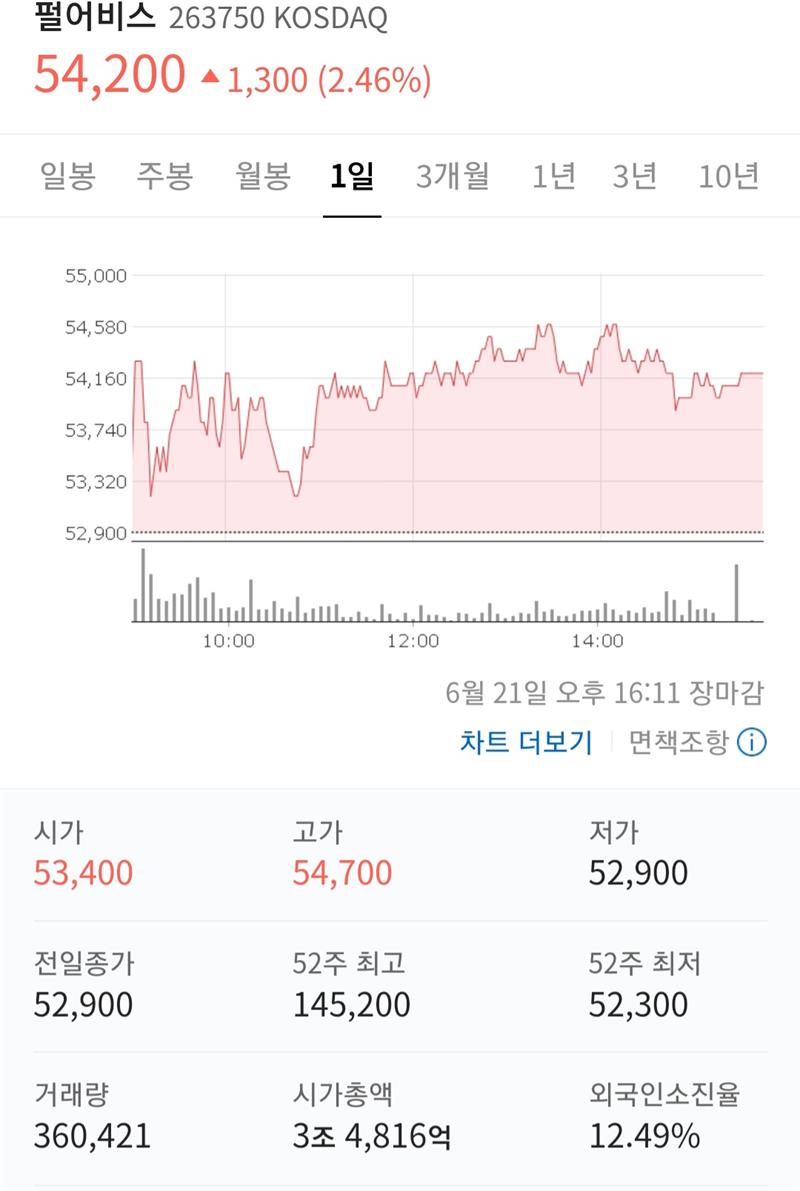This screenshot has height=1191, width=800.
Task: Tap the 1일 chart range tab
Action: [352, 177]
